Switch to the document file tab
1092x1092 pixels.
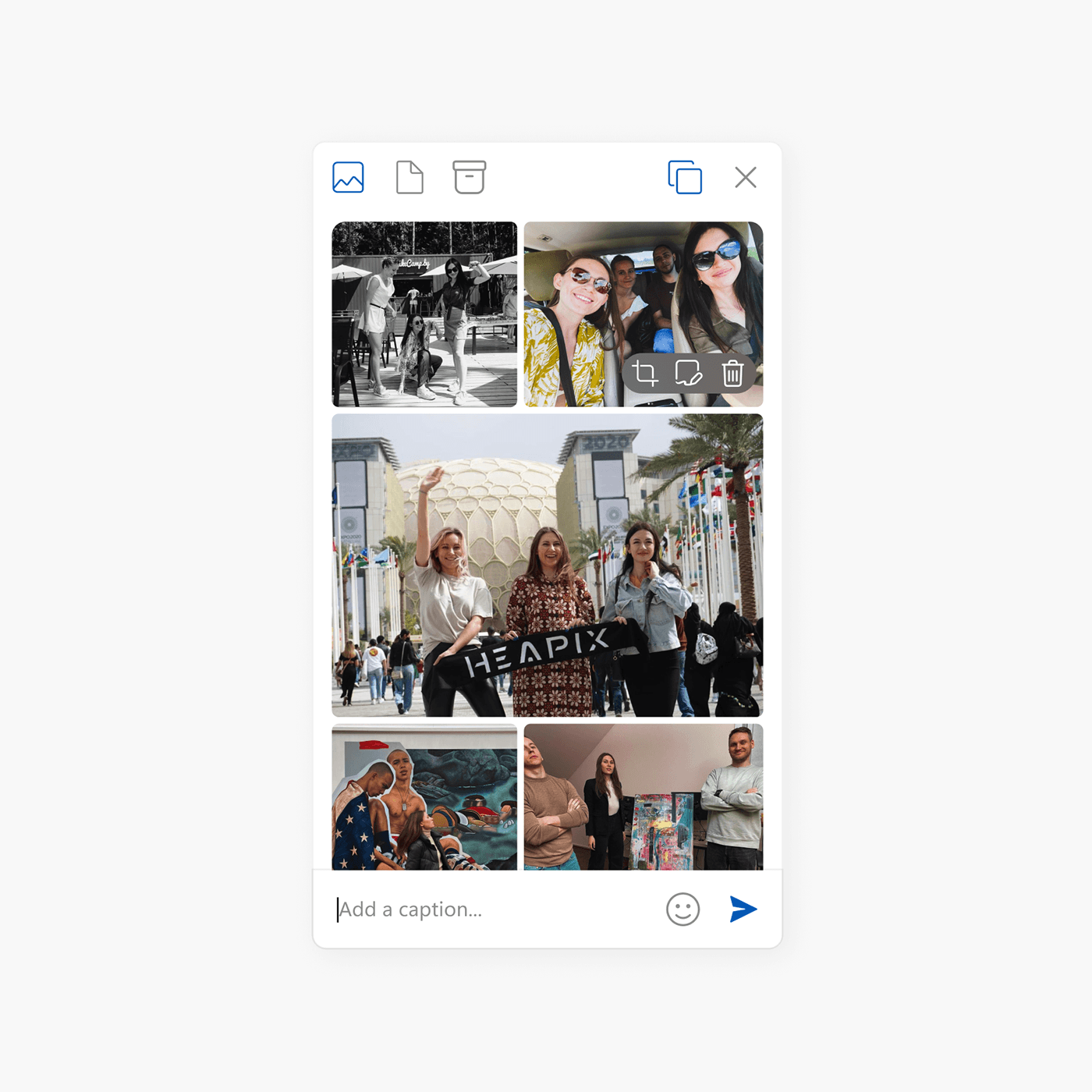pos(409,177)
